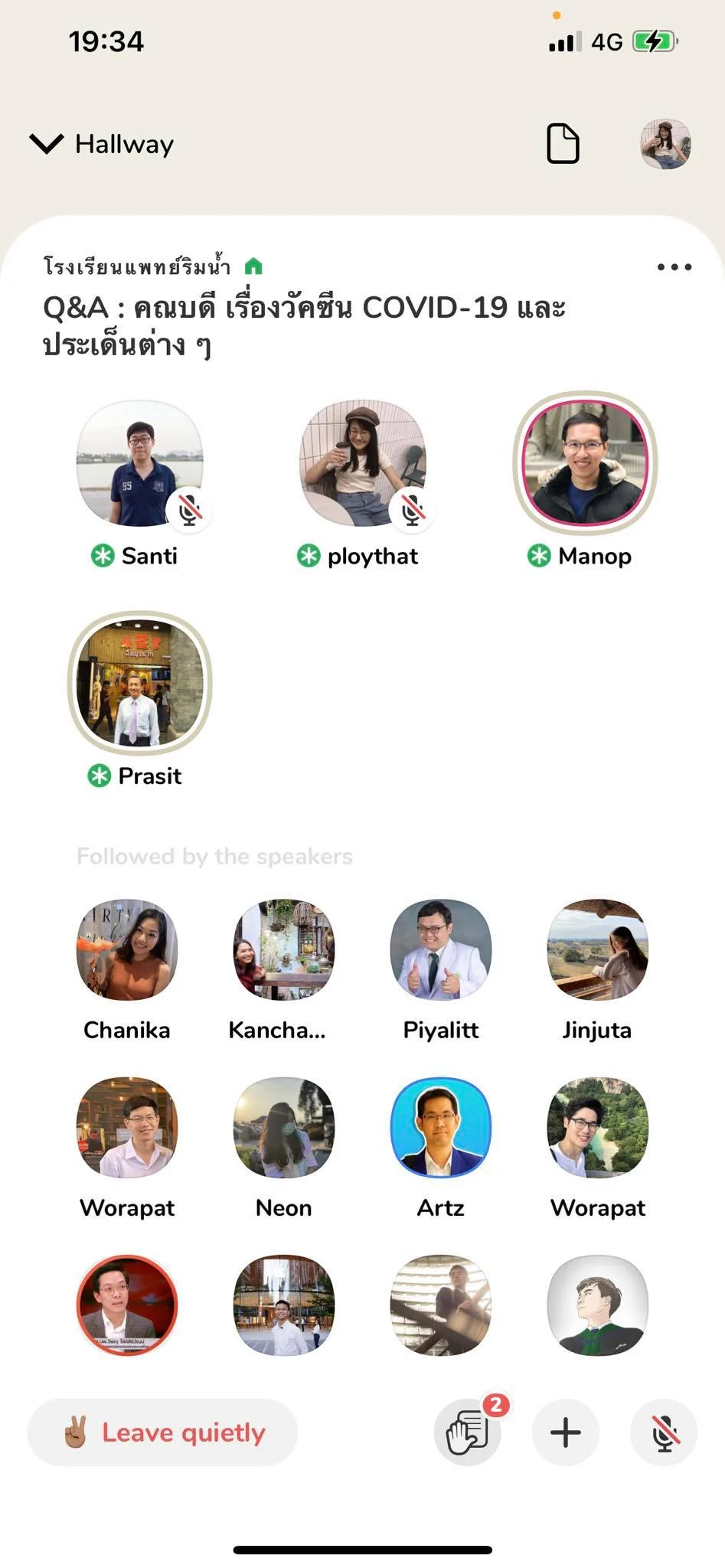The width and height of the screenshot is (725, 1568).
Task: Leave the room quietly
Action: [162, 1432]
